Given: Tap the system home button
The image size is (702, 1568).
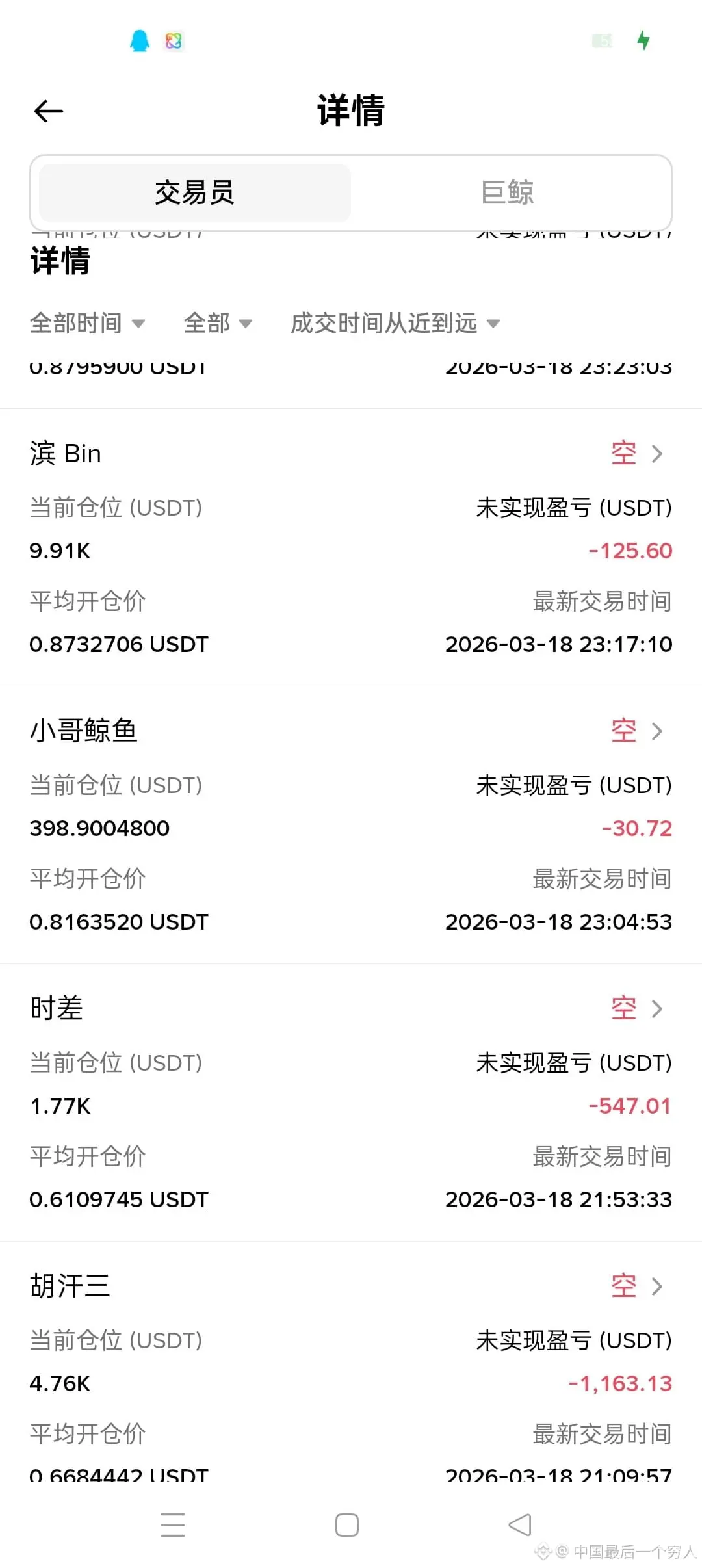Looking at the screenshot, I should tap(347, 1525).
